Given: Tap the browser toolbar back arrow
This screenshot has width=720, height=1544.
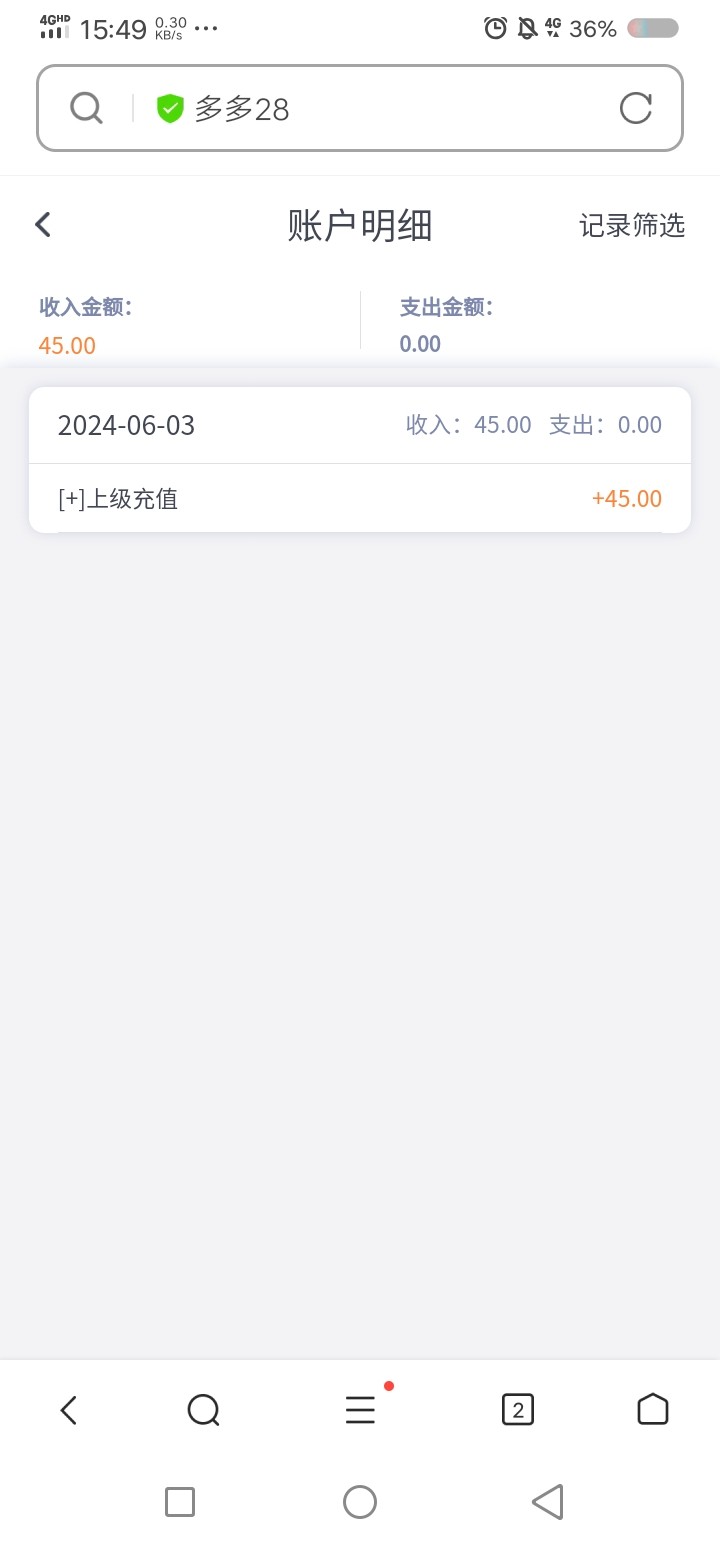Looking at the screenshot, I should tap(68, 1410).
